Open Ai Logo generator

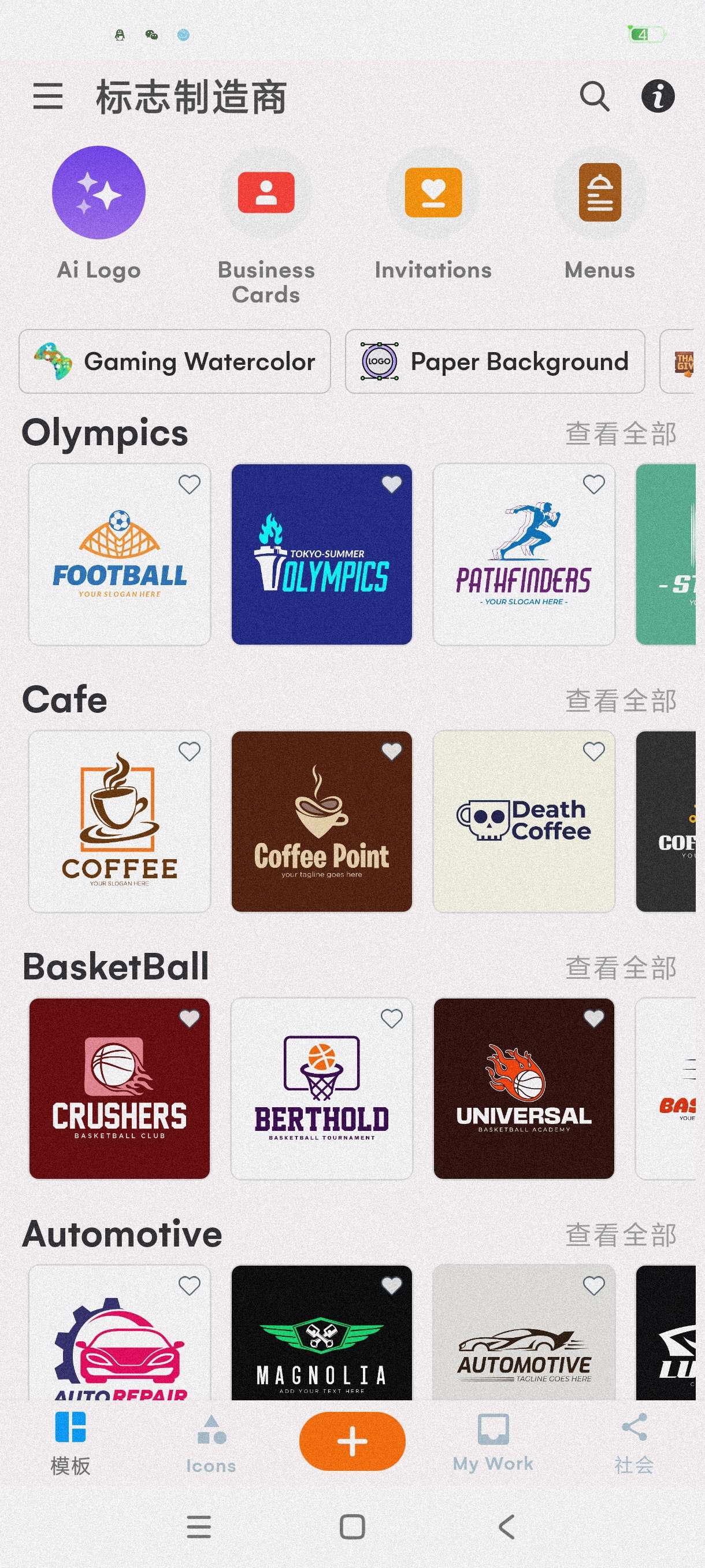click(x=99, y=193)
